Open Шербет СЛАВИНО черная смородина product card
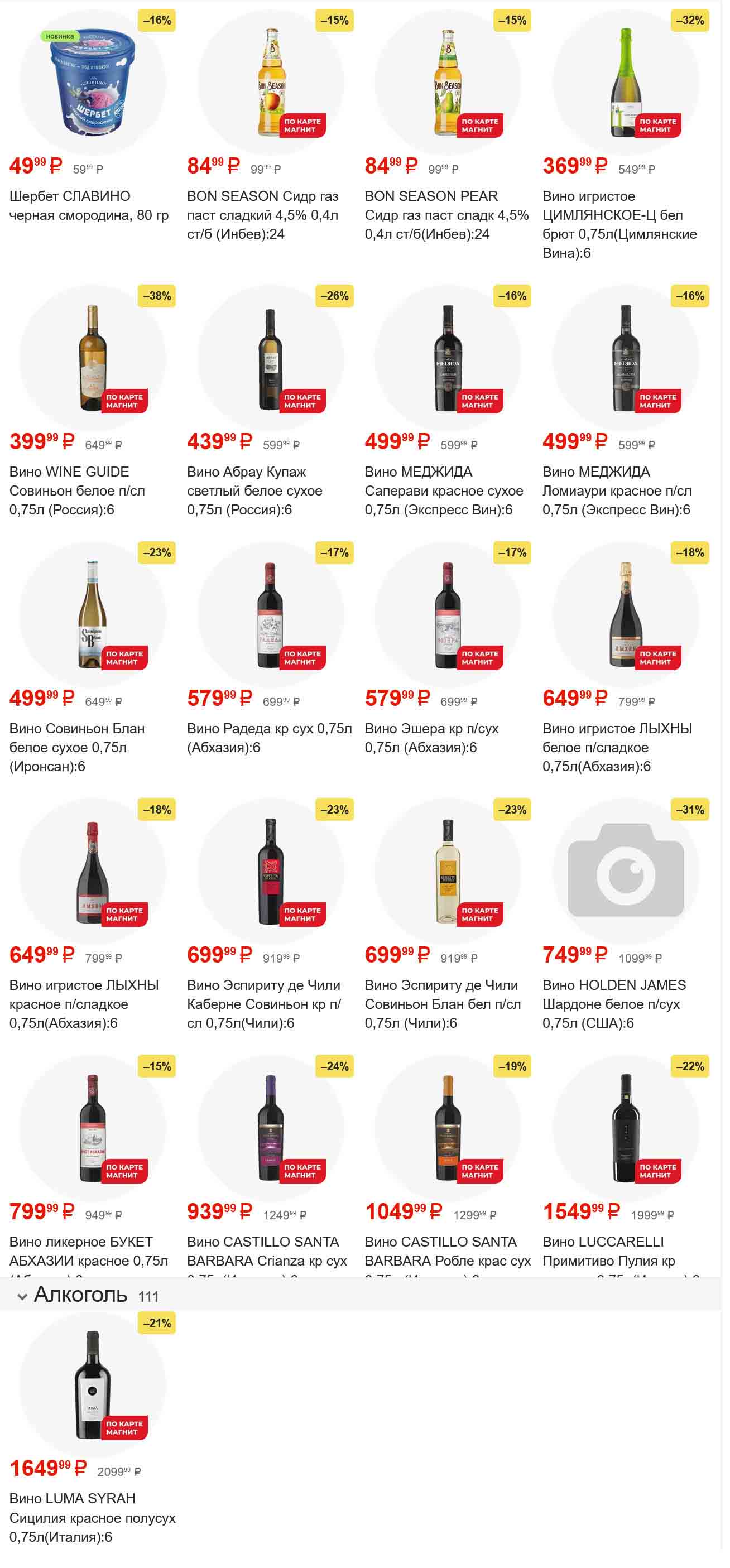Viewport: 730px width, 1568px height. (x=93, y=82)
